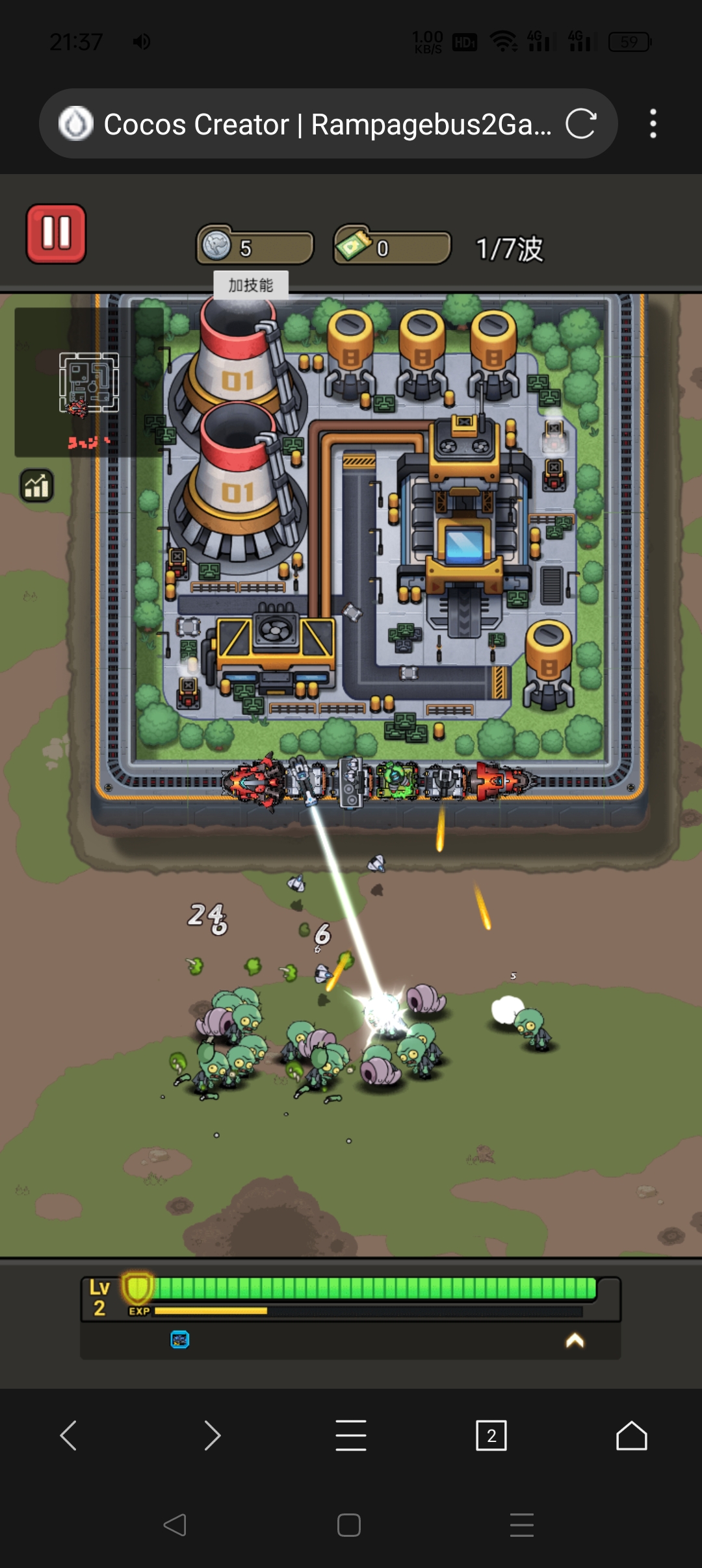Image resolution: width=702 pixels, height=1568 pixels.
Task: Expand the skill bar up arrow
Action: [x=575, y=1340]
